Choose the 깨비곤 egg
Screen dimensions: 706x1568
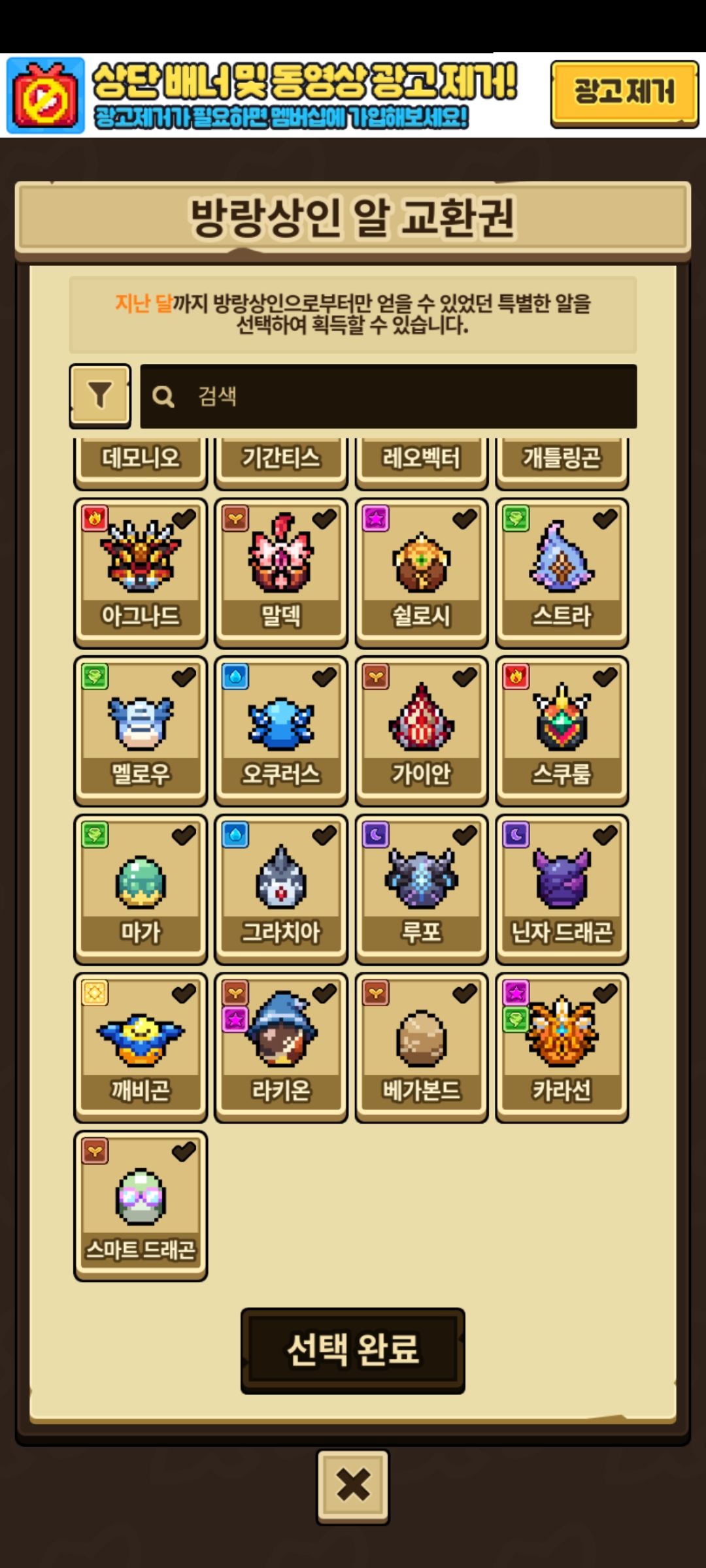click(141, 1046)
